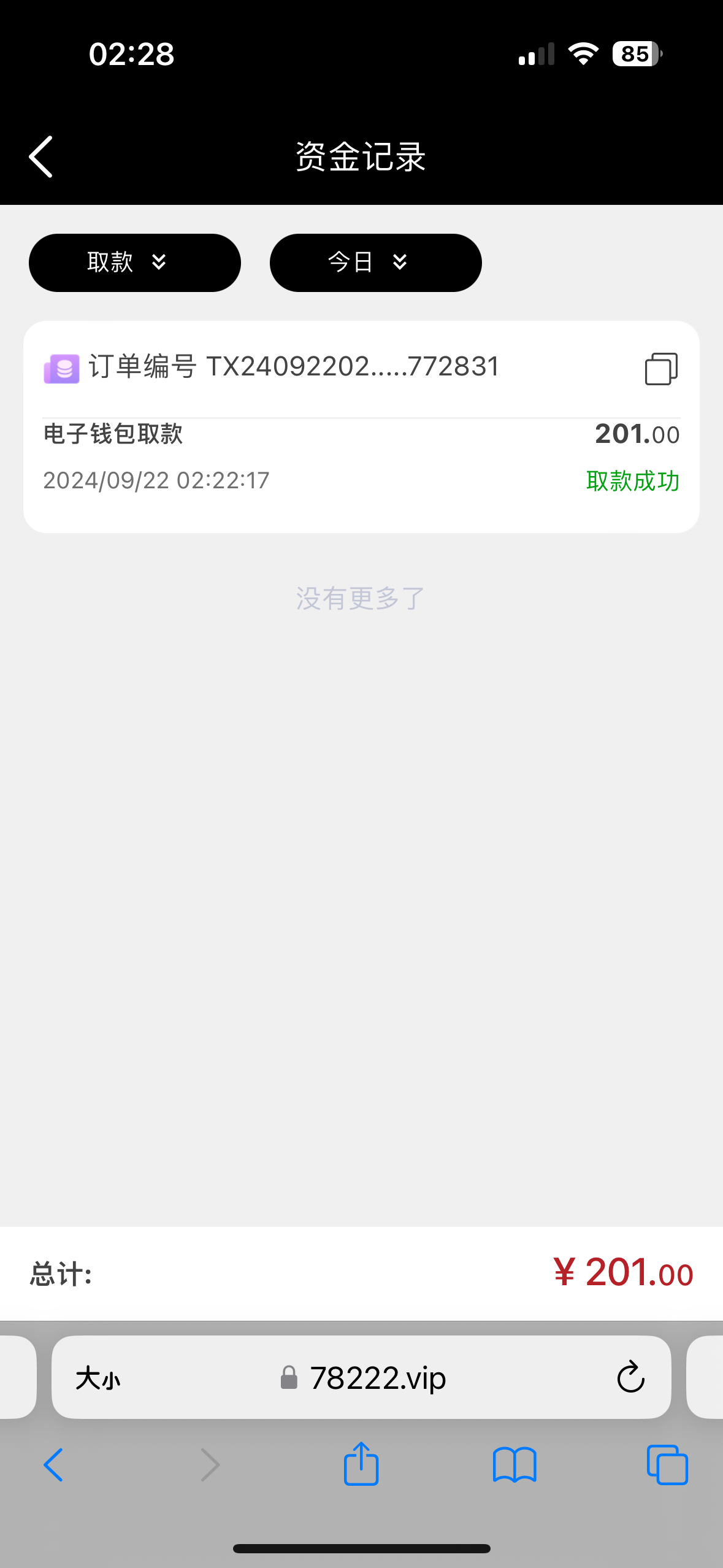The image size is (723, 1568).
Task: Open the 今日 date filter dropdown
Action: [x=375, y=263]
